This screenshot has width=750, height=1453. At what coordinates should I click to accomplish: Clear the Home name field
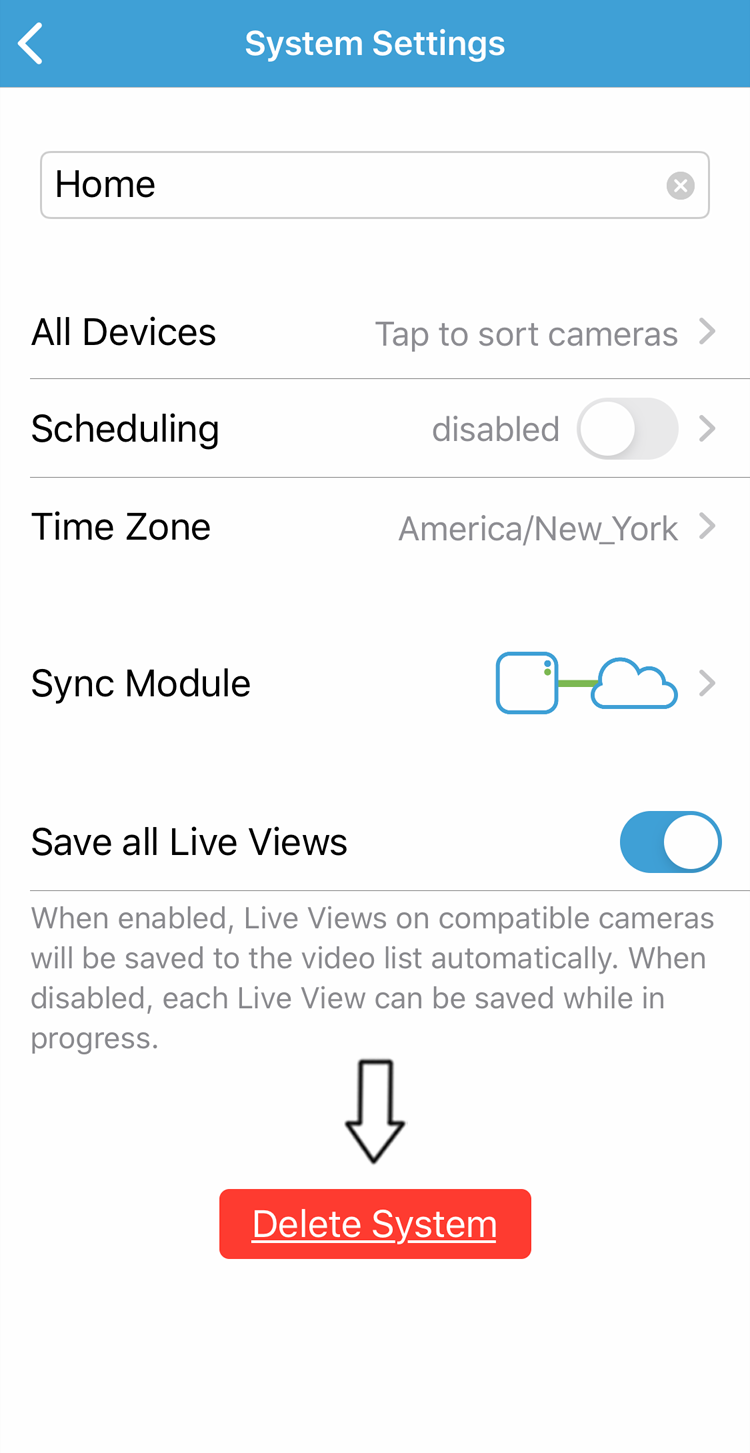coord(681,185)
